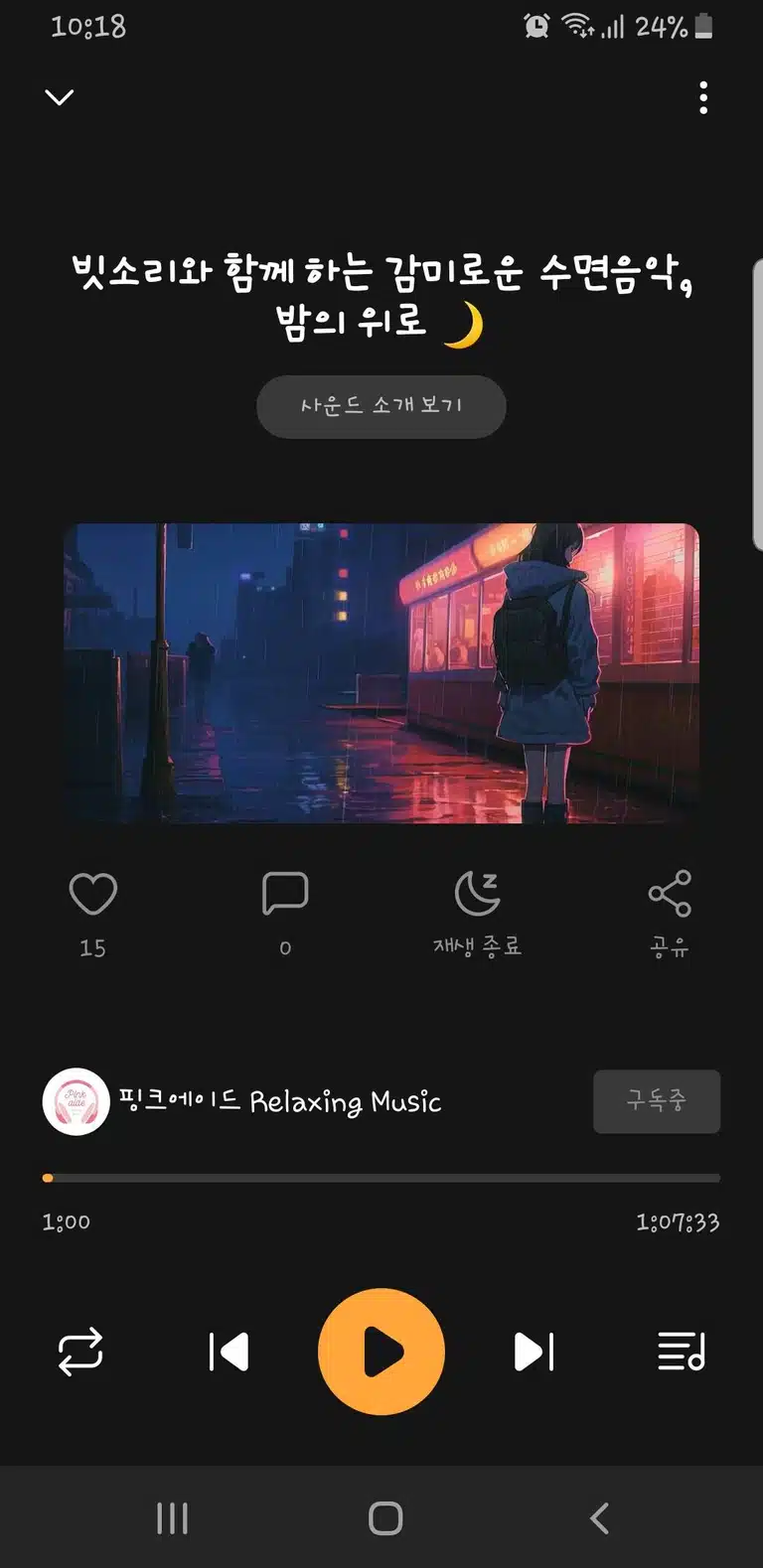Screen dimensions: 763x1568
Task: Open the comments bubble icon
Action: click(x=285, y=894)
